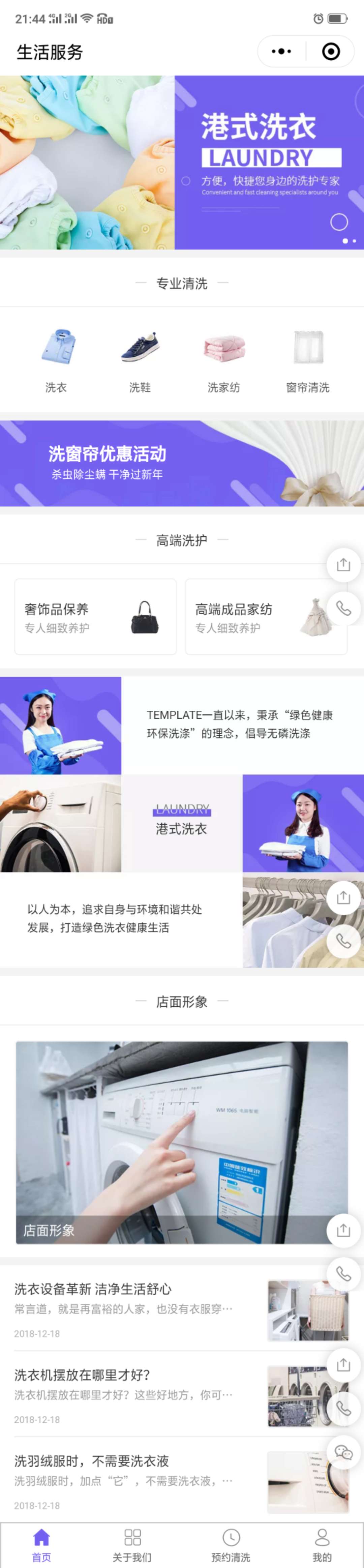This screenshot has height=1568, width=364.
Task: Tap the 店面形象 store photo
Action: point(182,1142)
